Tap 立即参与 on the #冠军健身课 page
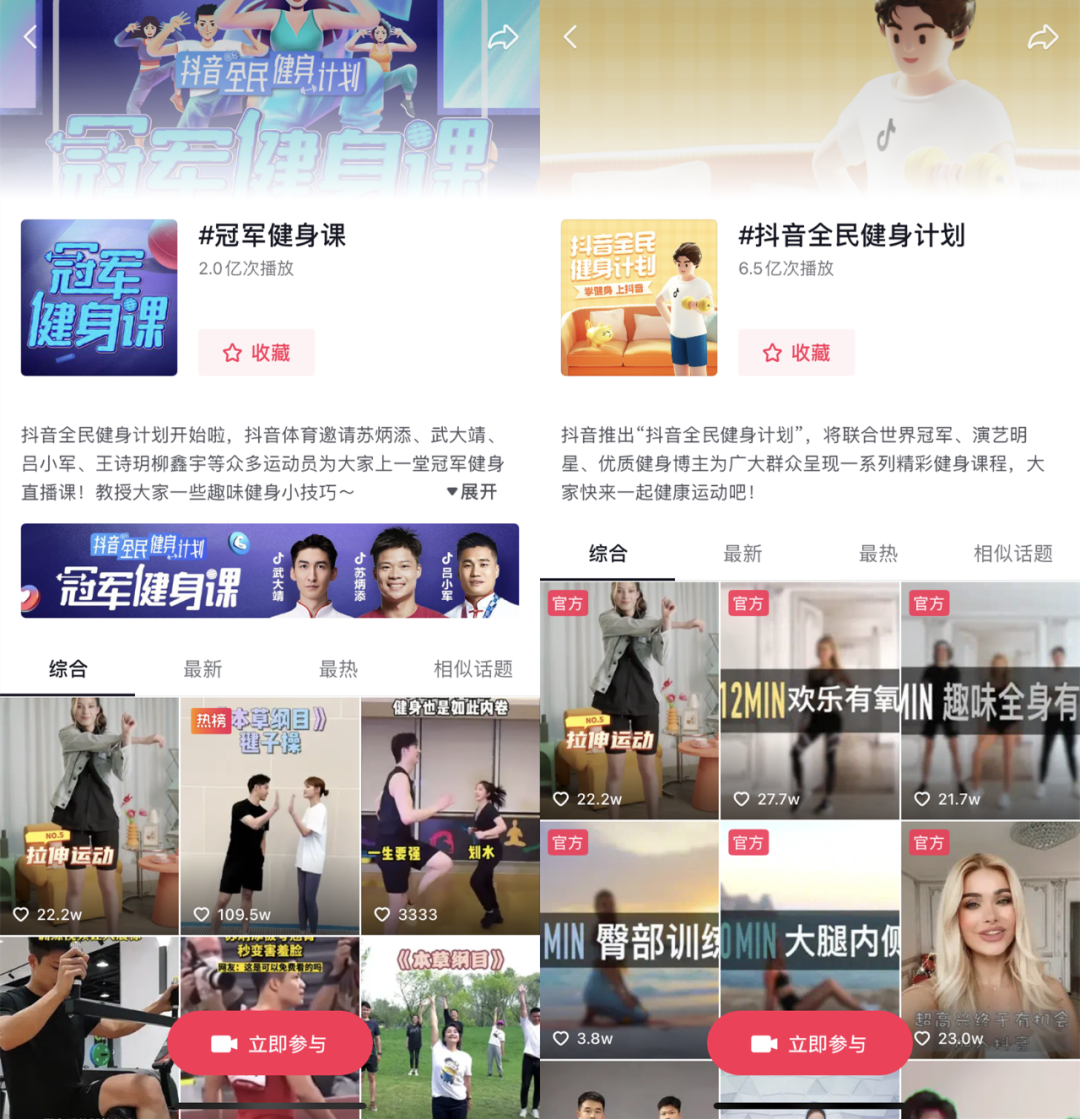 pos(269,1044)
